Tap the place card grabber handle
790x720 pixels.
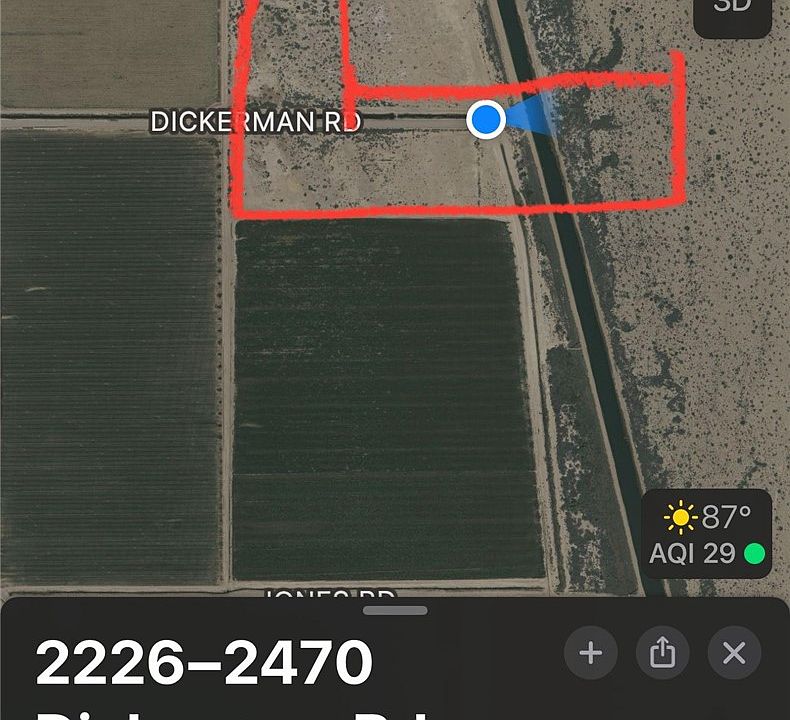coord(395,610)
